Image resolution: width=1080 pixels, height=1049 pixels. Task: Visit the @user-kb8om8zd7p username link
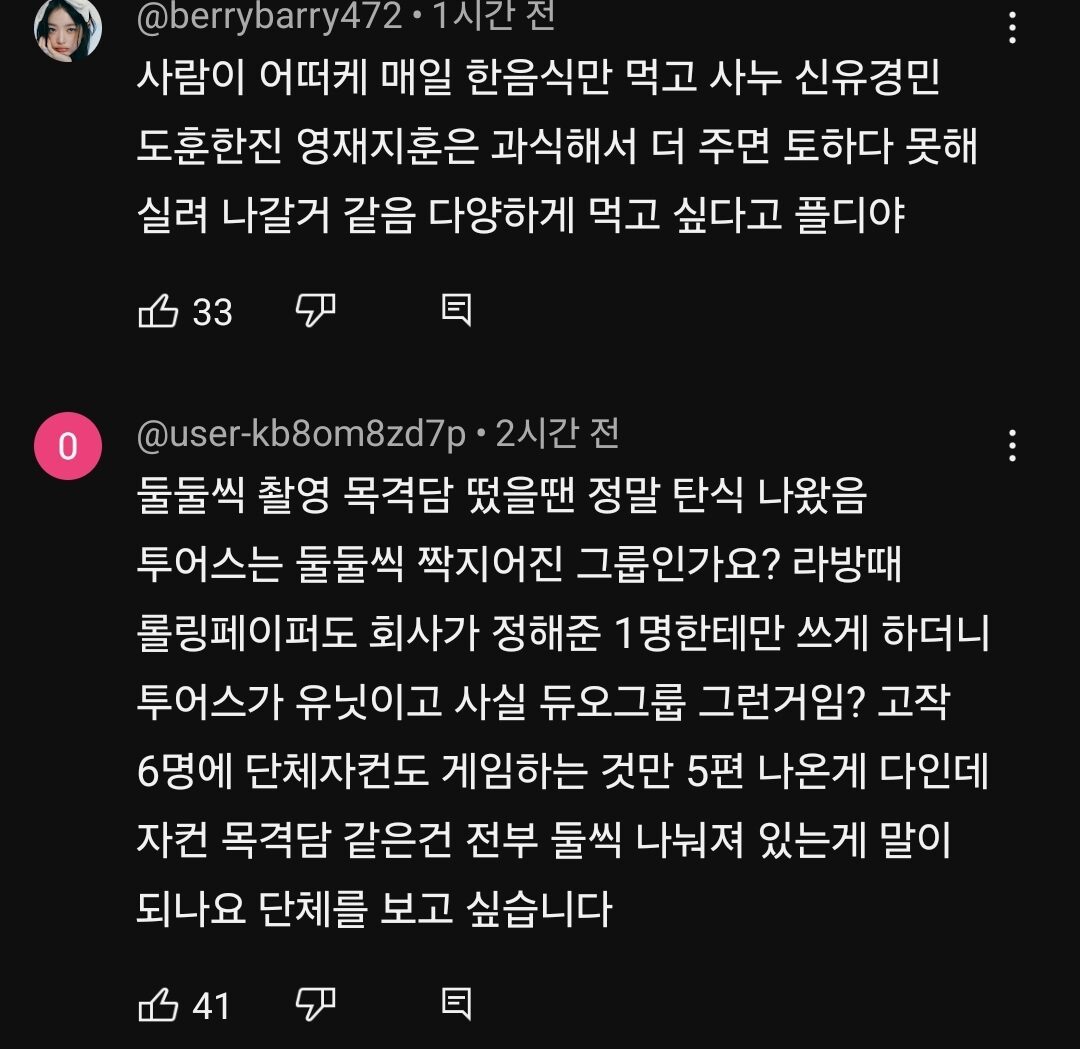pos(300,434)
